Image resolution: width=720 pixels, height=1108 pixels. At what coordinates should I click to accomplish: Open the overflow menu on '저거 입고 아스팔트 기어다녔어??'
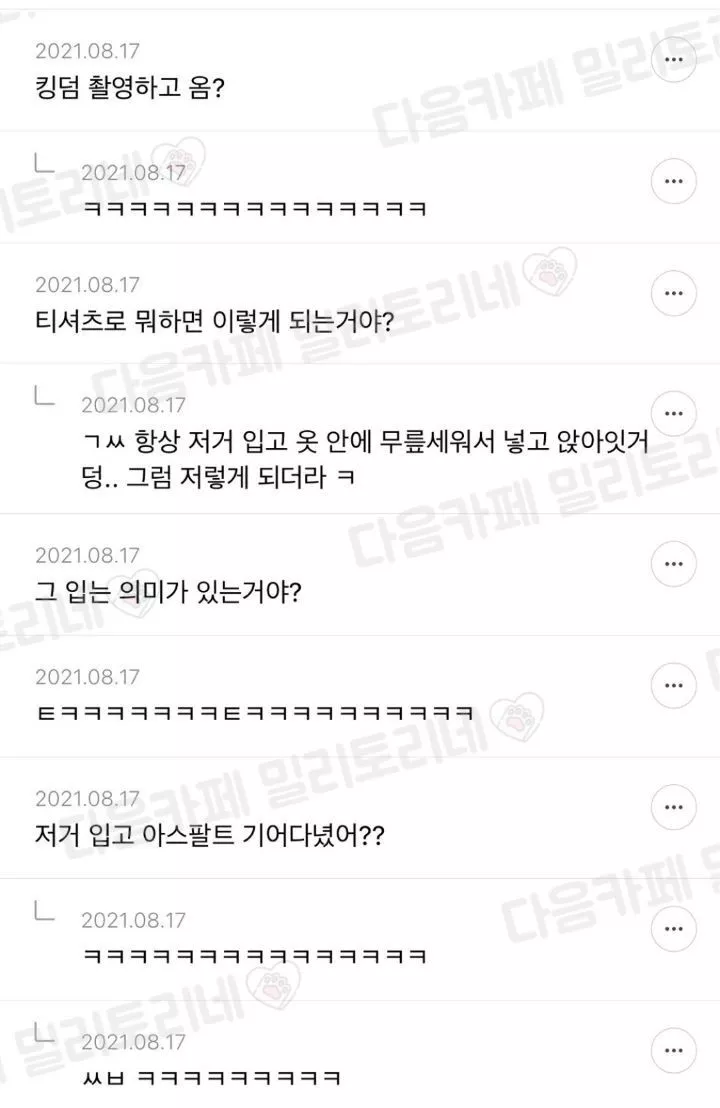point(674,807)
